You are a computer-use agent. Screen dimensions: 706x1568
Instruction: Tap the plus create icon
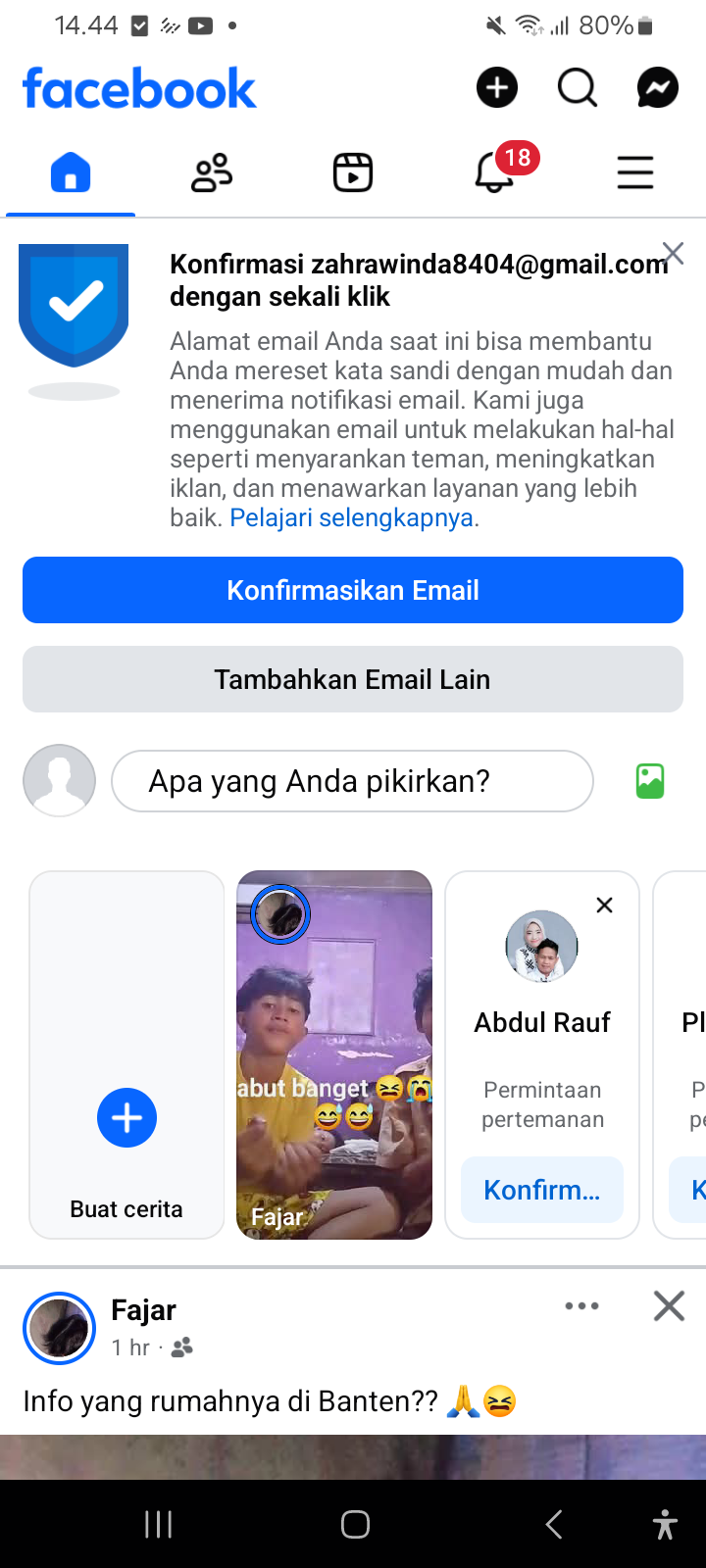click(497, 88)
